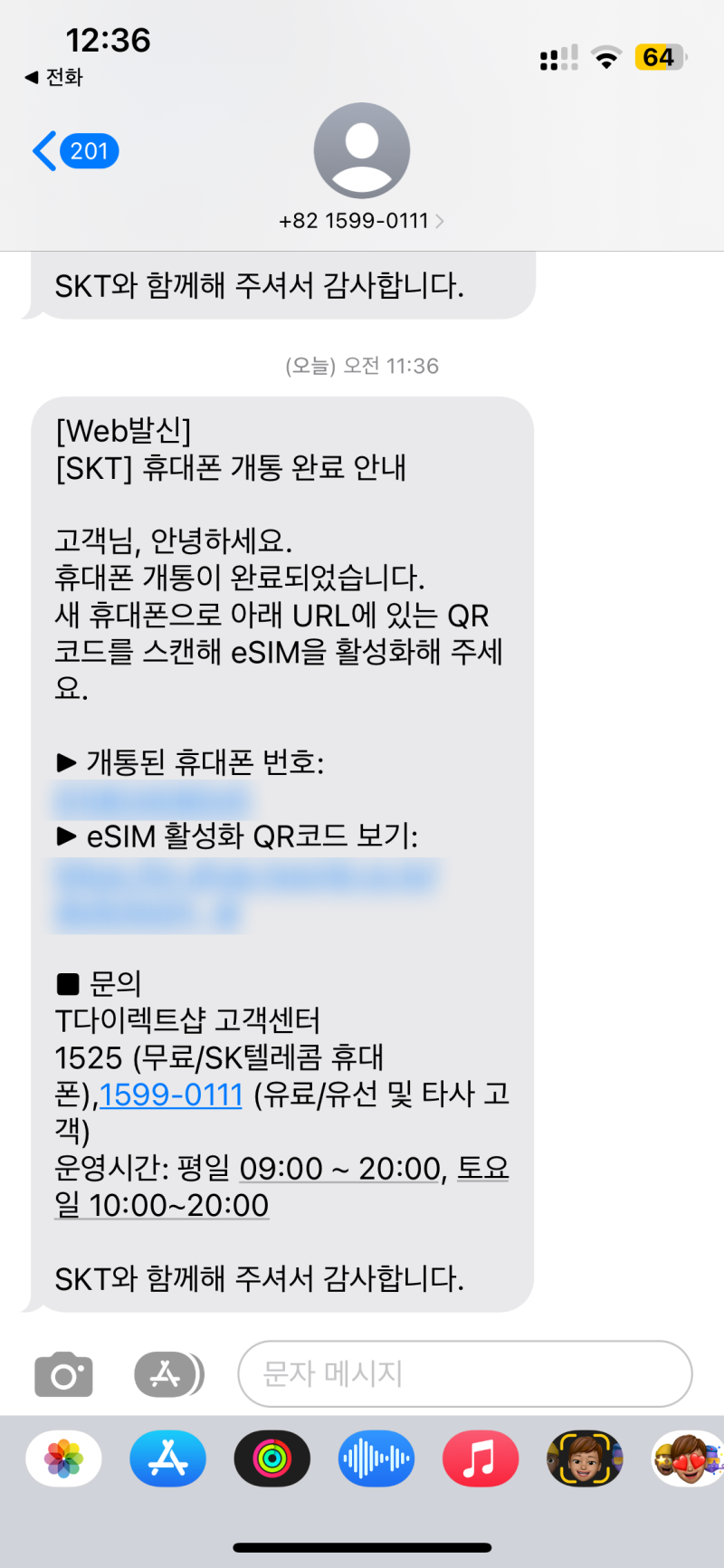Tap the 문자 메시지 text input field
The height and width of the screenshot is (1568, 724).
click(x=463, y=1373)
